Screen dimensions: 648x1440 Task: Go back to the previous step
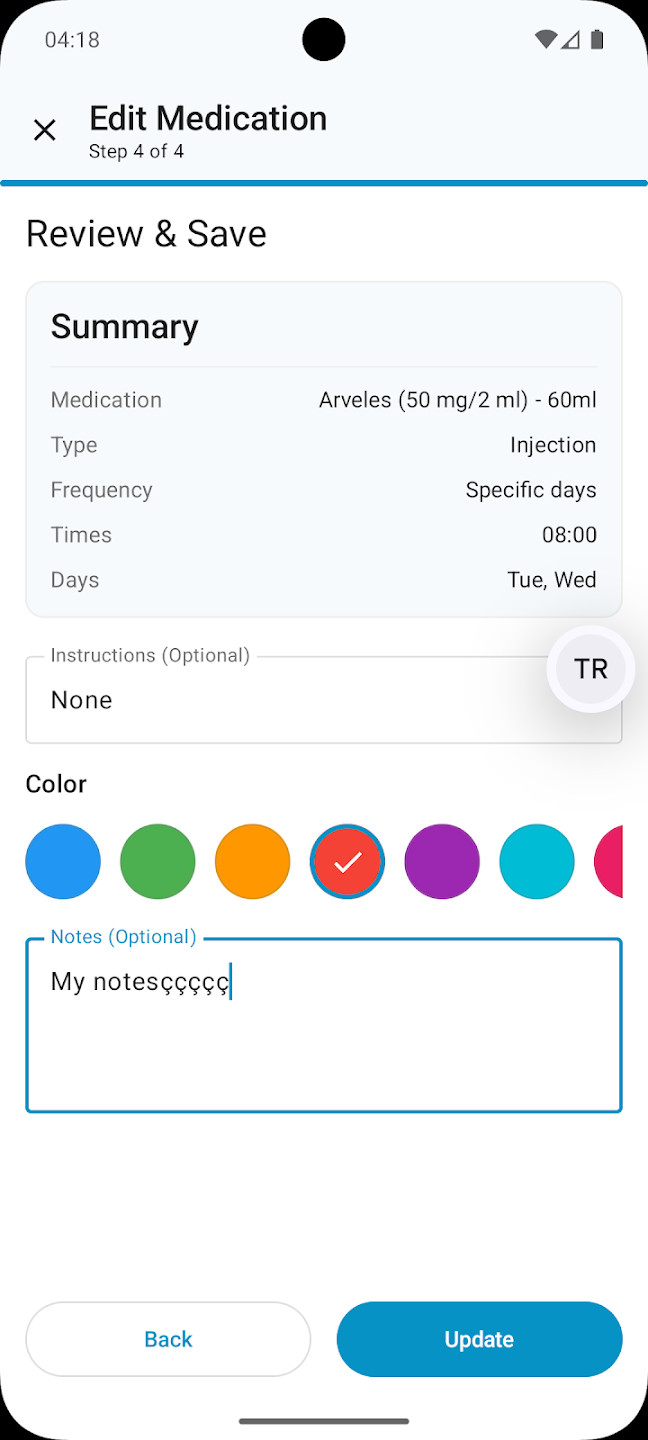(x=168, y=1339)
